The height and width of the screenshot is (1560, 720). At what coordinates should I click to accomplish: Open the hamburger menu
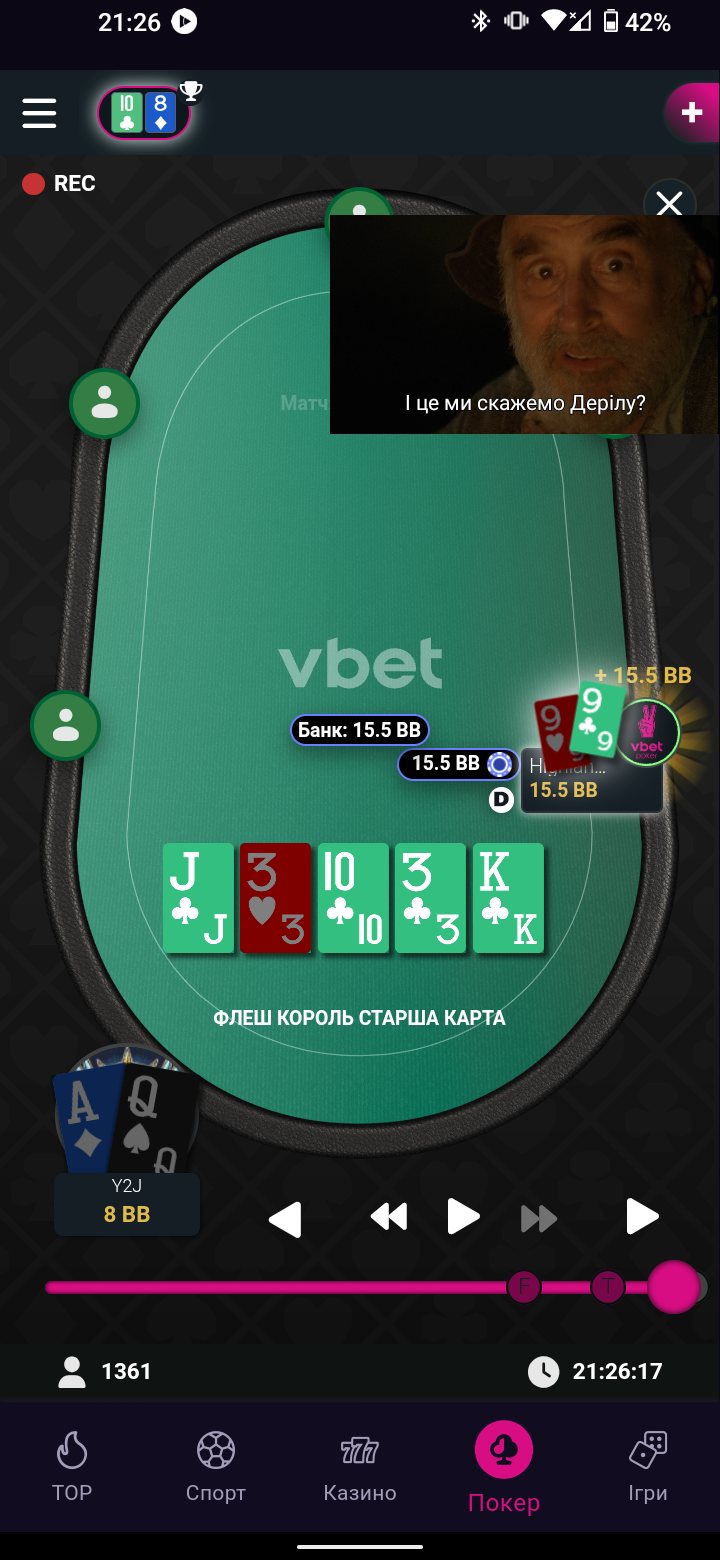[x=39, y=113]
